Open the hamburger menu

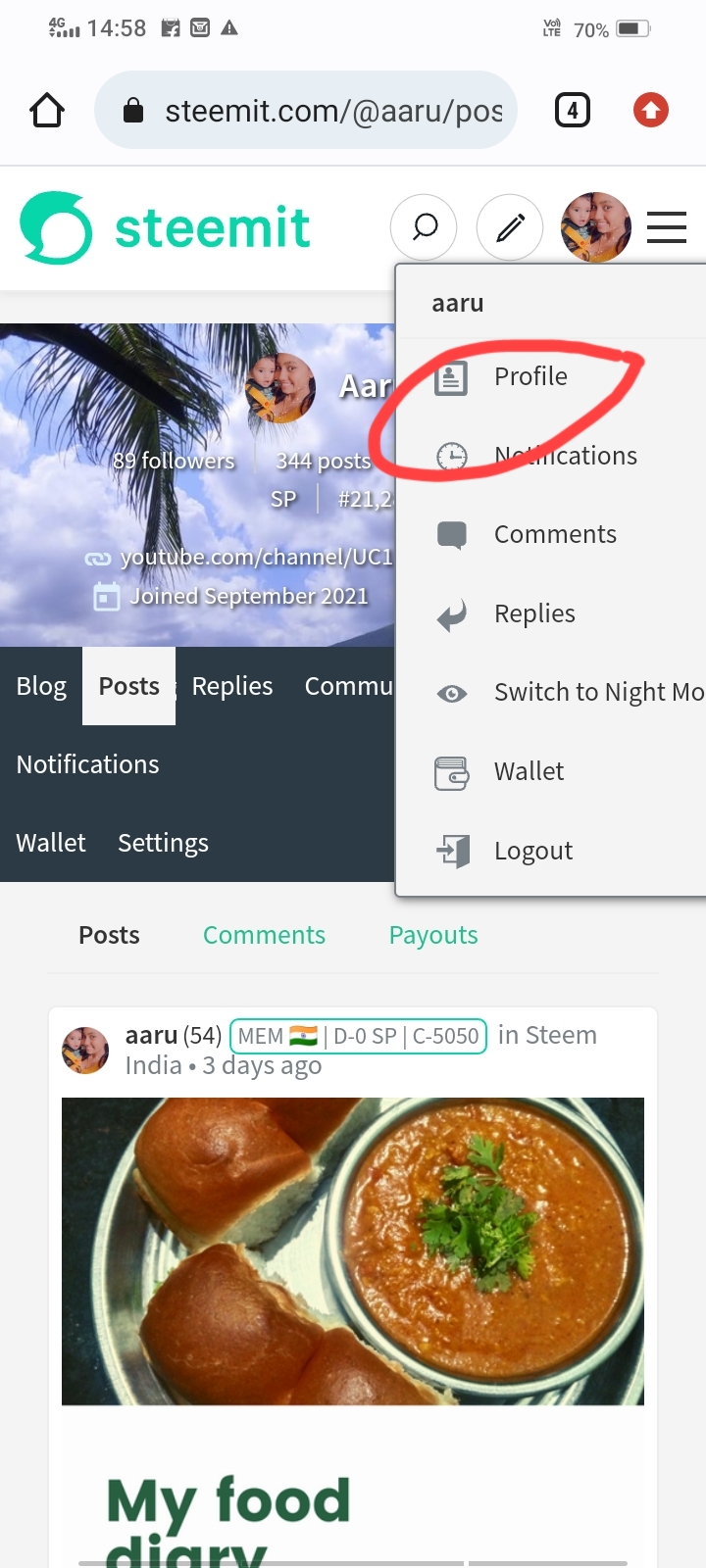pos(666,227)
